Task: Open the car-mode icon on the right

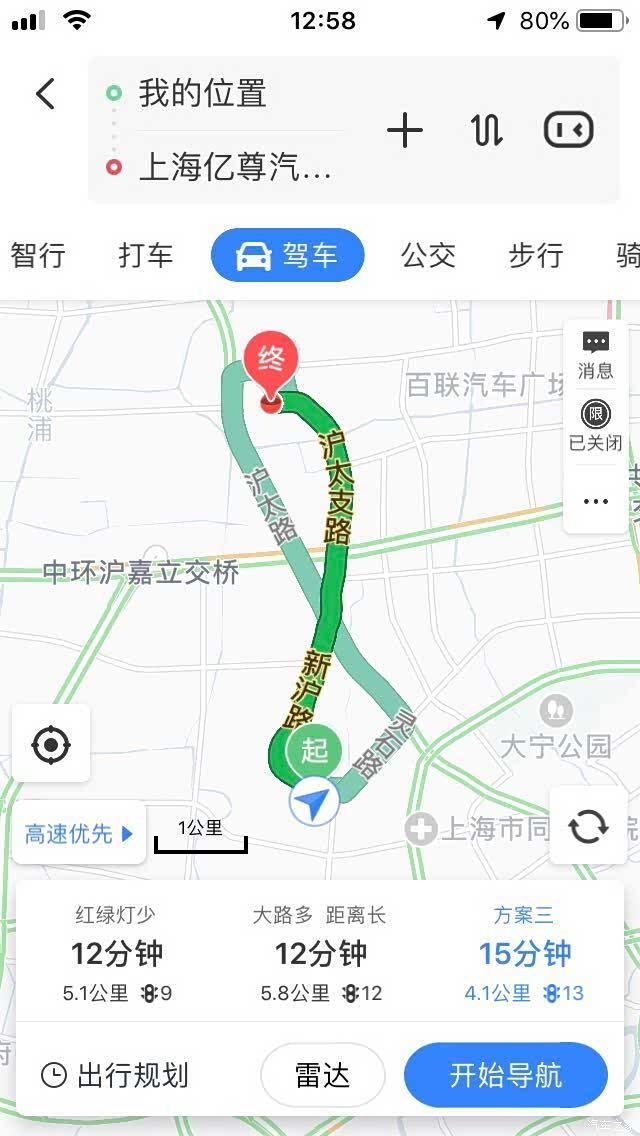Action: tap(569, 131)
